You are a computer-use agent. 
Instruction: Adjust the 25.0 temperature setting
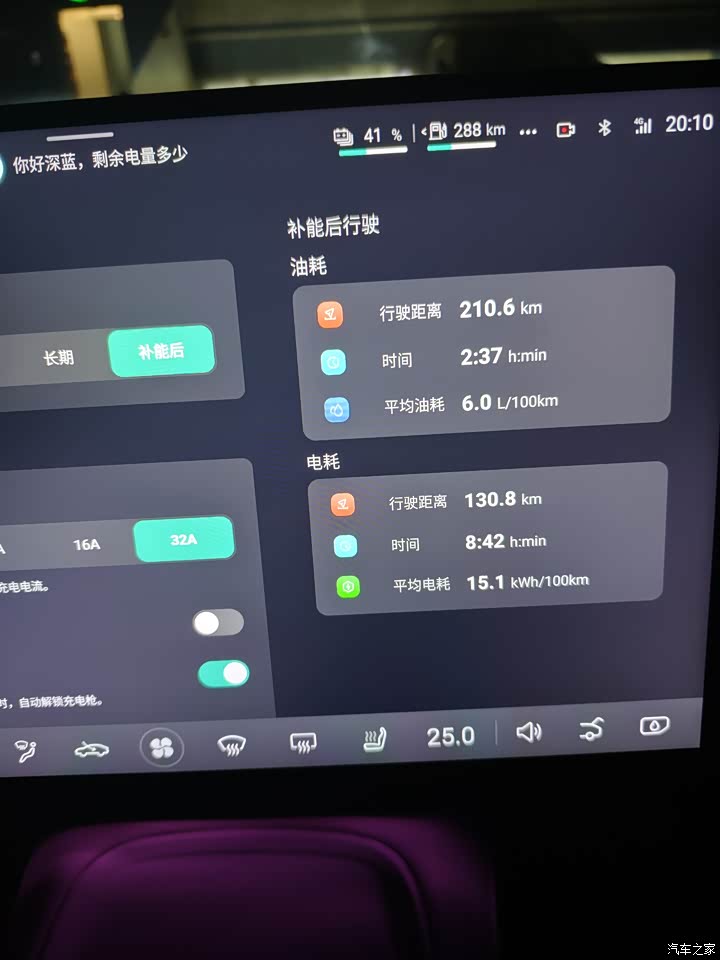pos(450,737)
